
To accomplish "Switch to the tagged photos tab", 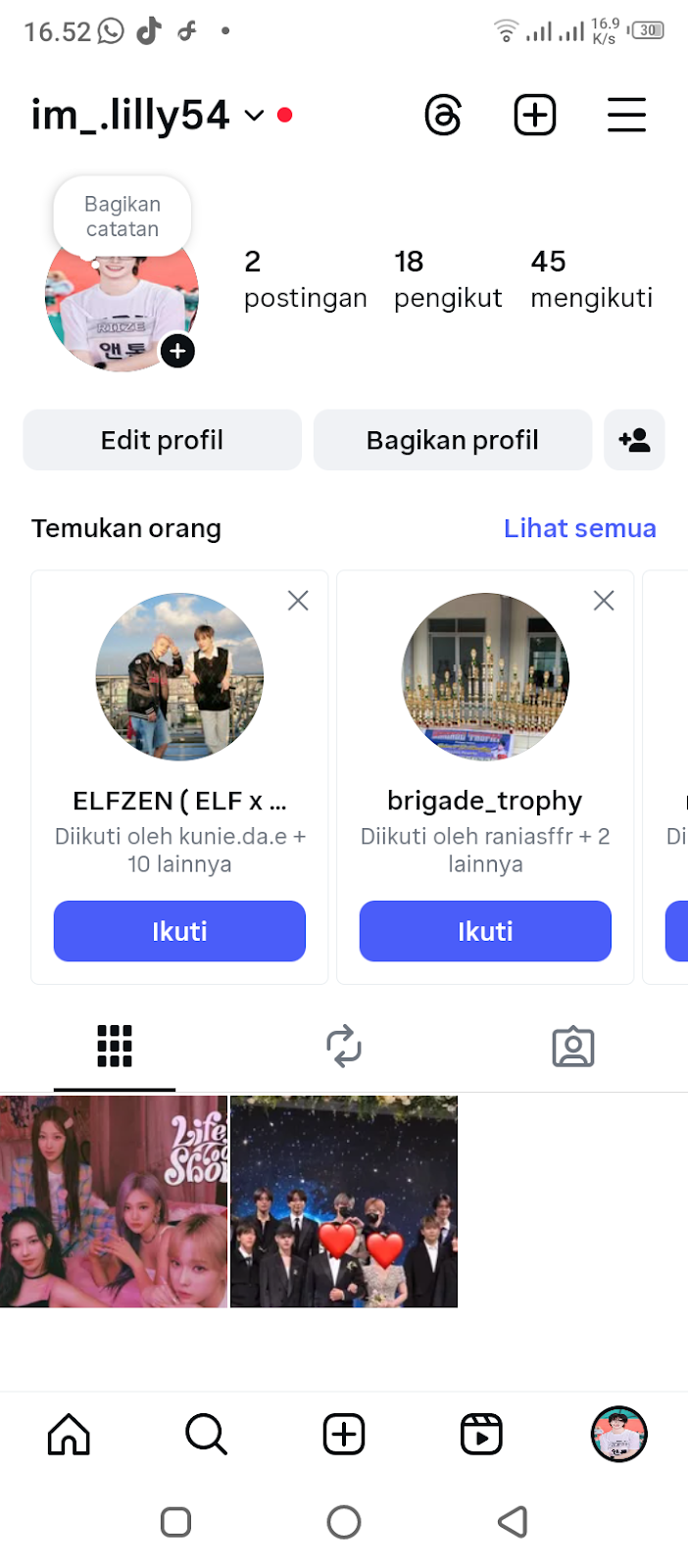I will 573,1046.
